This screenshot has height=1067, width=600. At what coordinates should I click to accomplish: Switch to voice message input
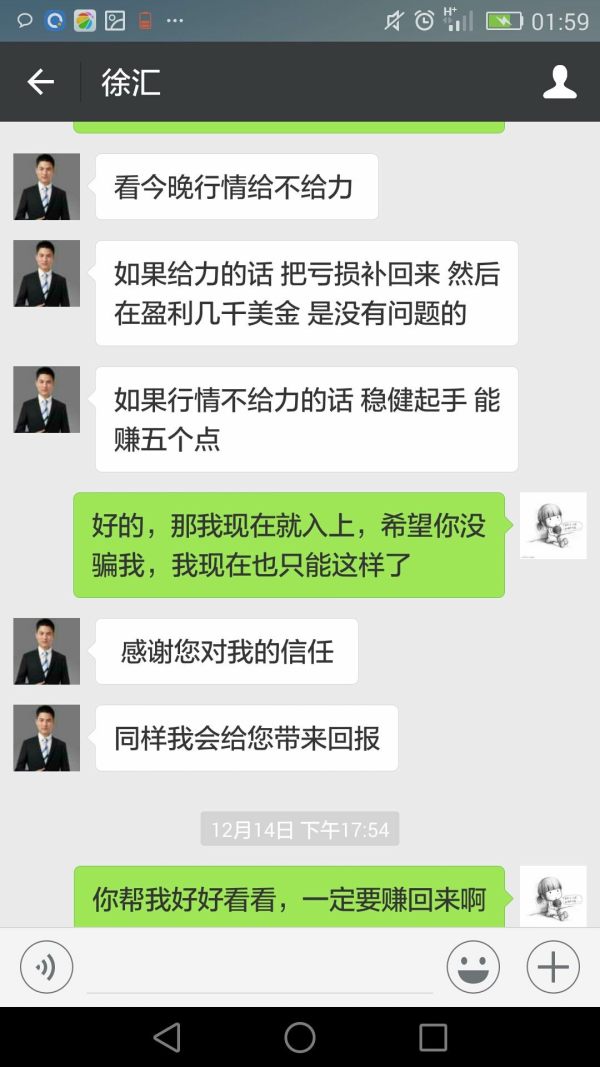pos(46,967)
